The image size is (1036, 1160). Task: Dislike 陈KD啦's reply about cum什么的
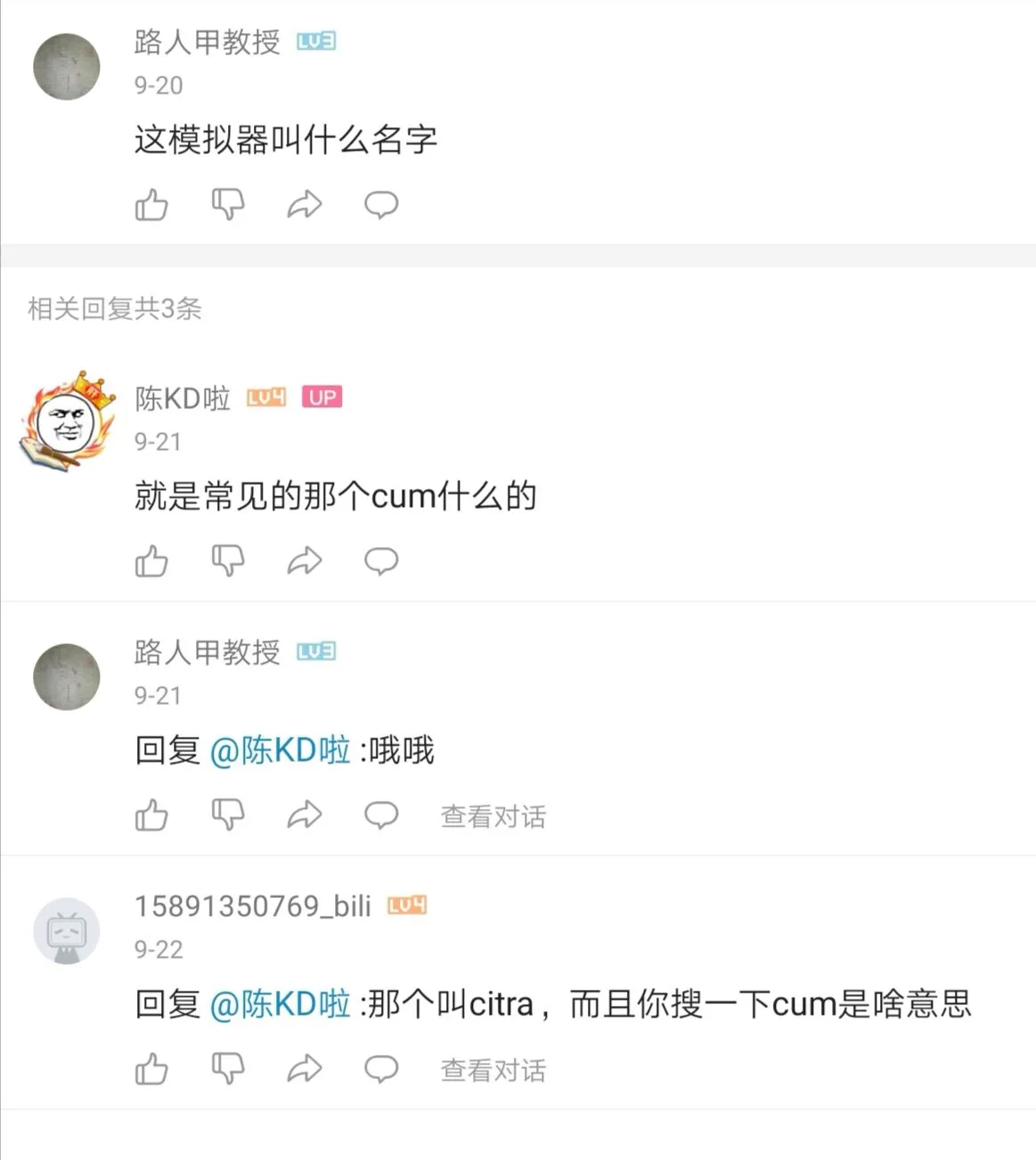point(228,561)
